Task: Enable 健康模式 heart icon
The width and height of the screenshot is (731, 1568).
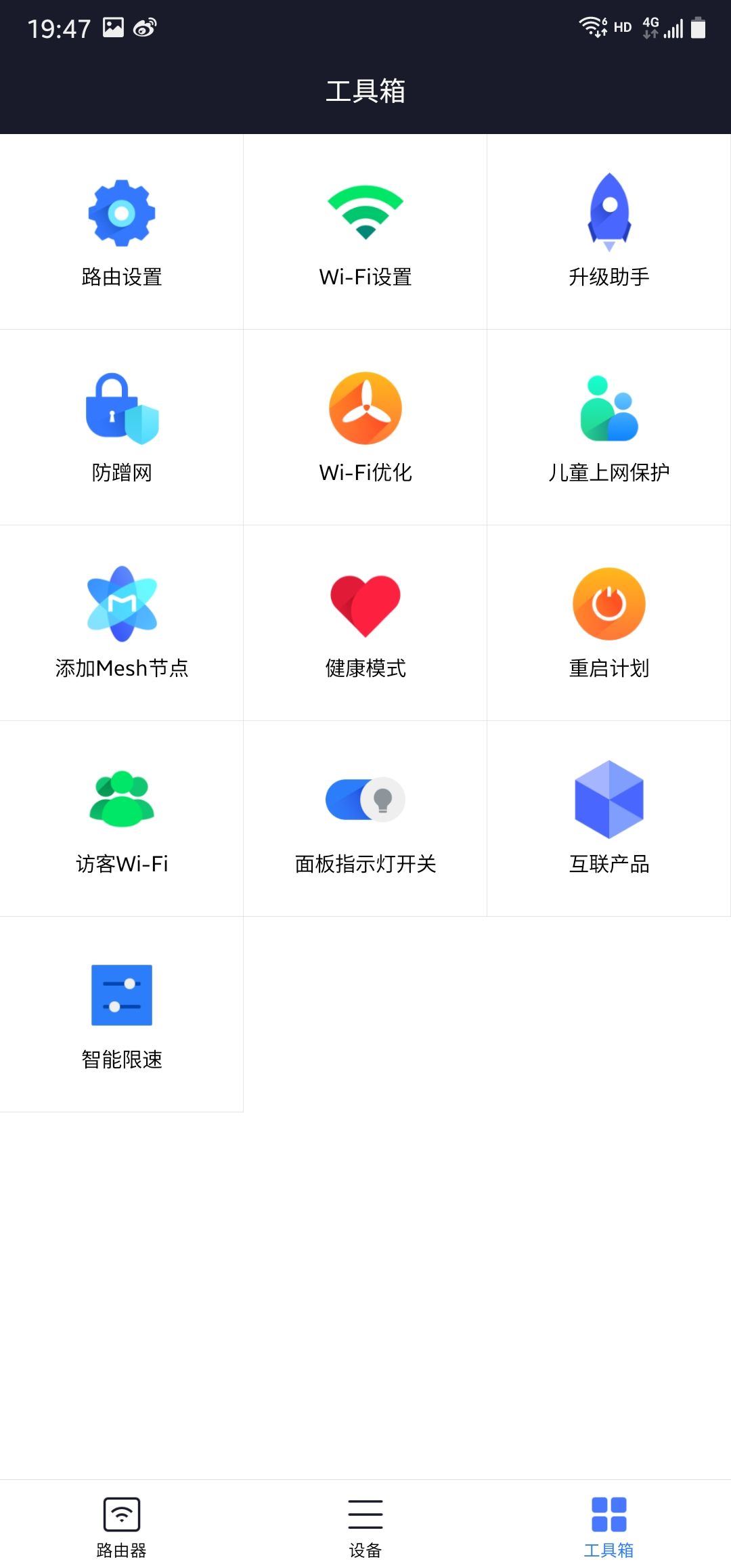Action: (x=365, y=603)
